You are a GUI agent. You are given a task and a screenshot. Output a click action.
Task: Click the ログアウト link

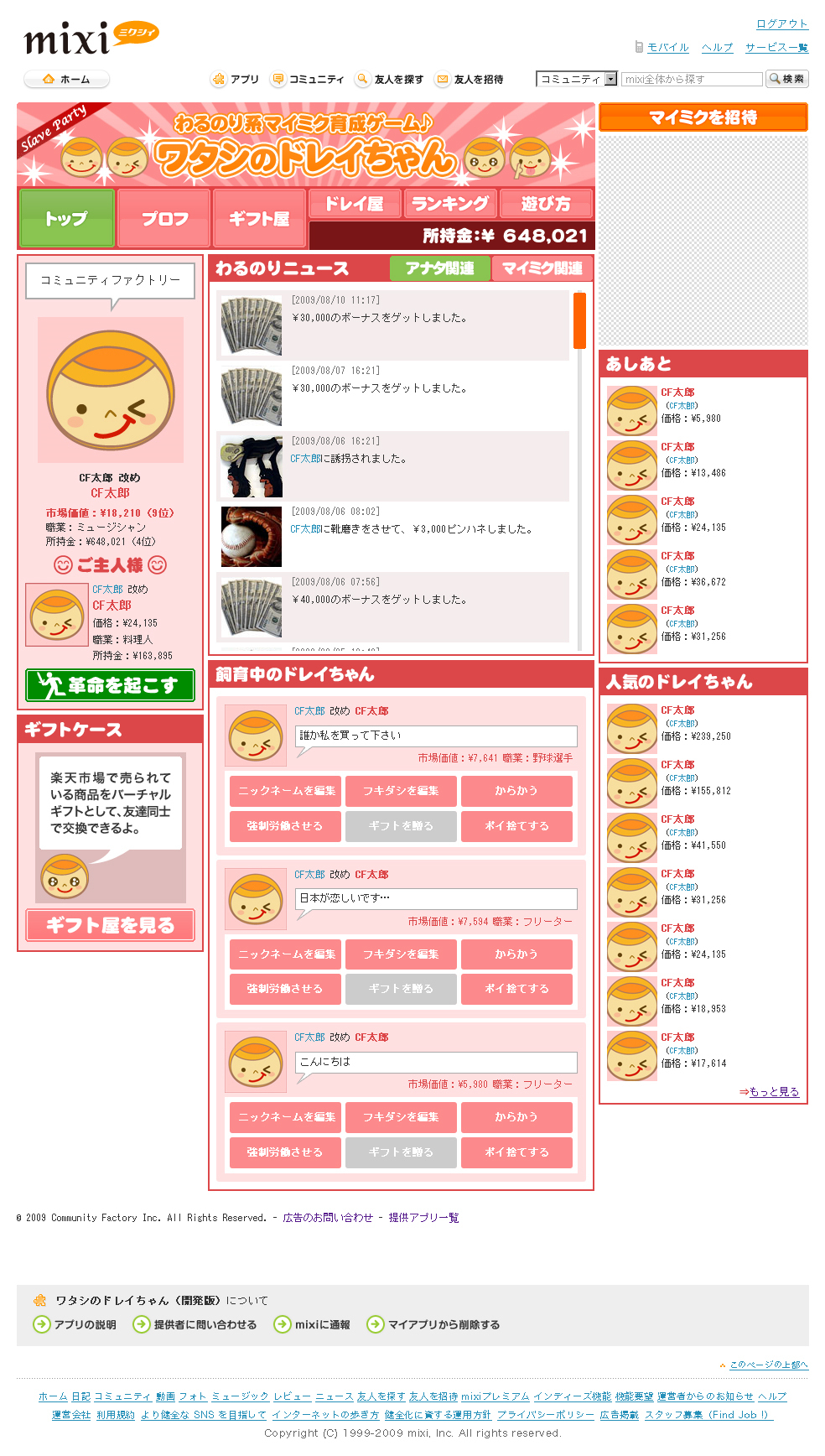tap(781, 23)
